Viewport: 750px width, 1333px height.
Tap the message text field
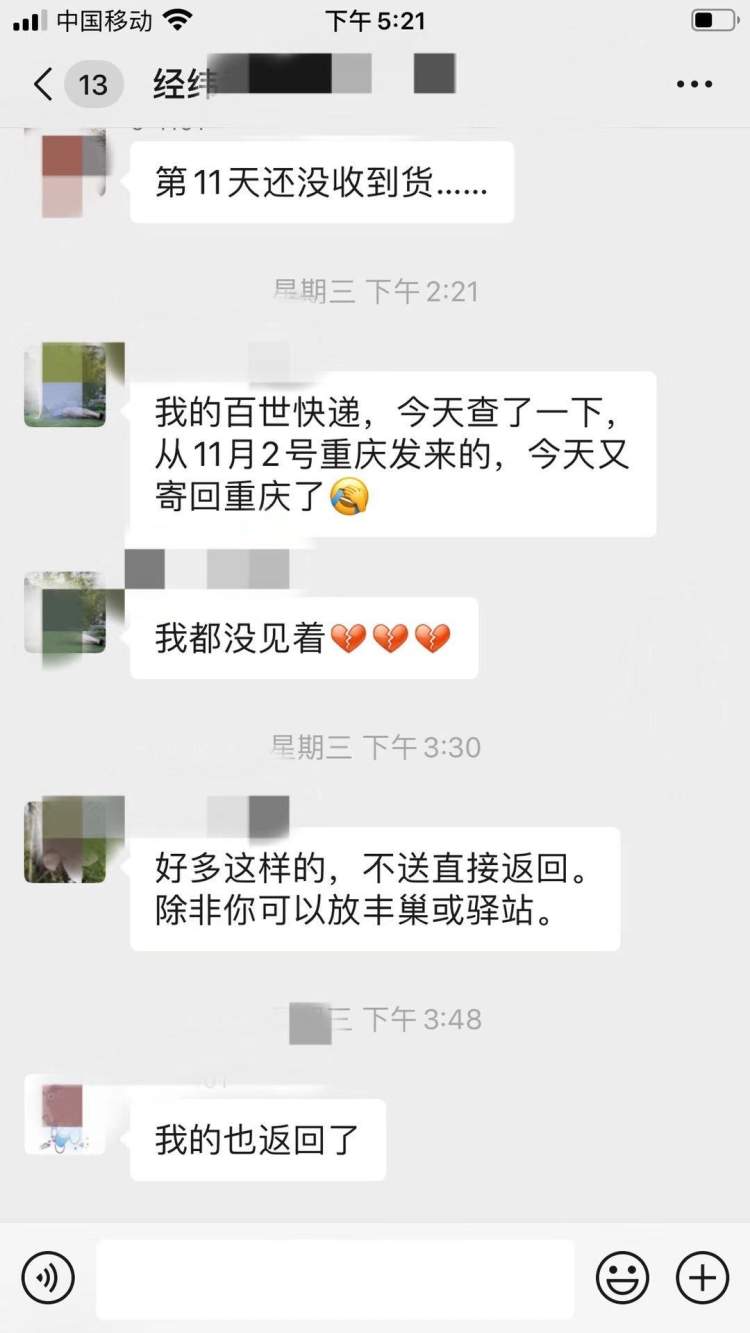pyautogui.click(x=335, y=1278)
